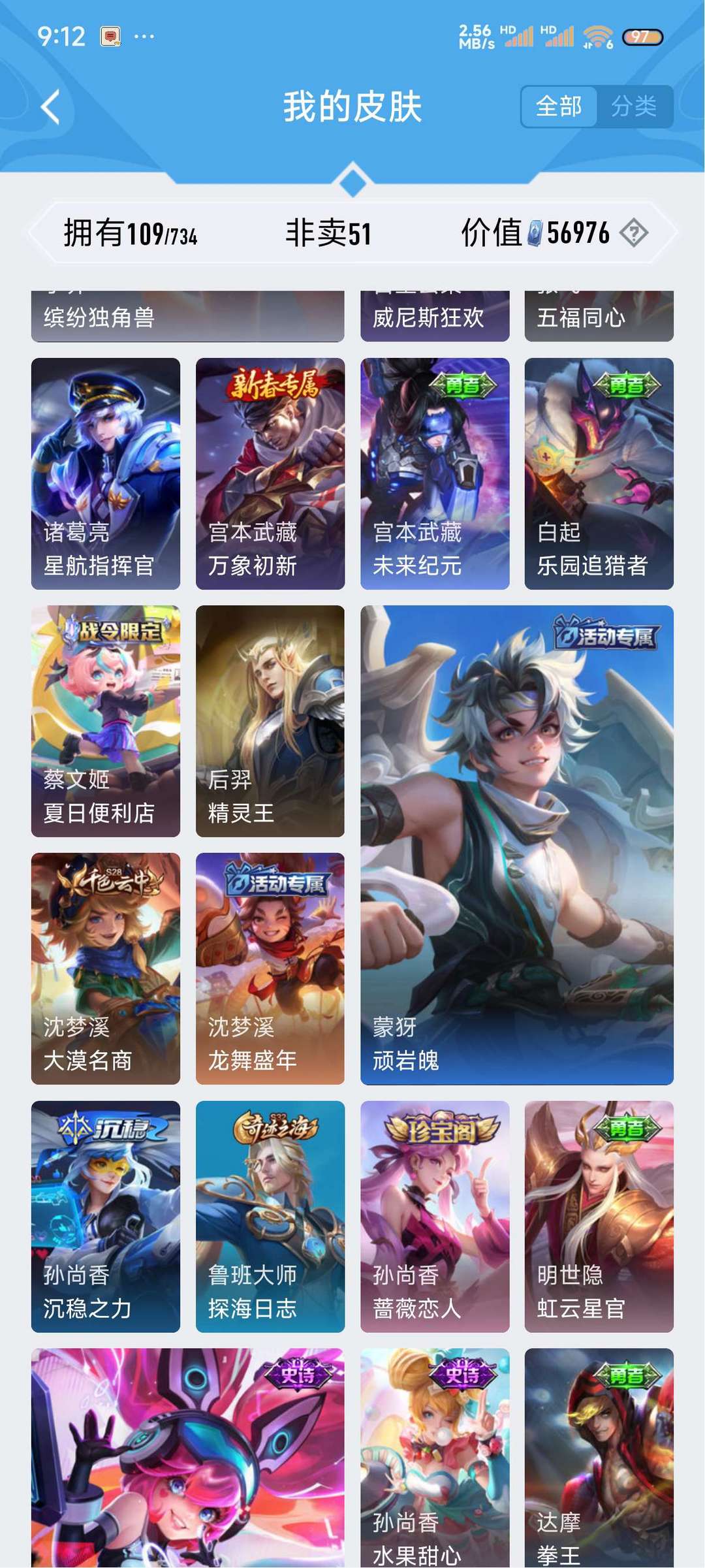Image resolution: width=705 pixels, height=1568 pixels.
Task: Open 诸葛亮 星航指挥官 skin
Action: tap(106, 473)
